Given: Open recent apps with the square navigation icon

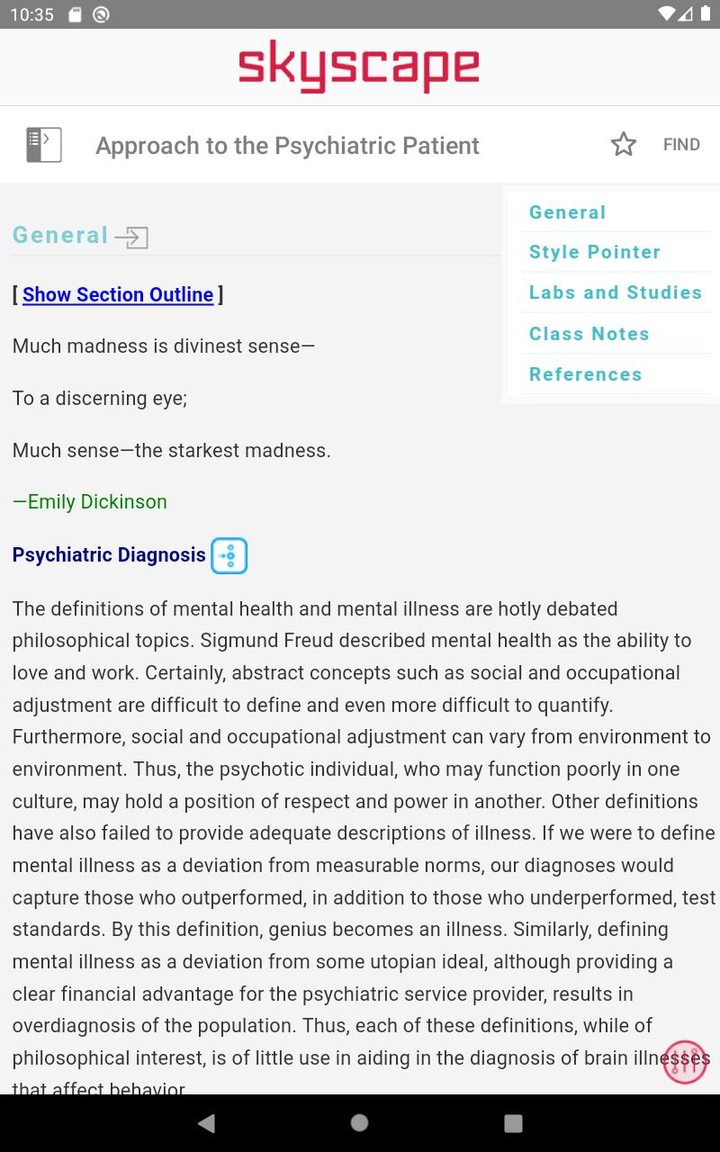Looking at the screenshot, I should pos(513,1123).
